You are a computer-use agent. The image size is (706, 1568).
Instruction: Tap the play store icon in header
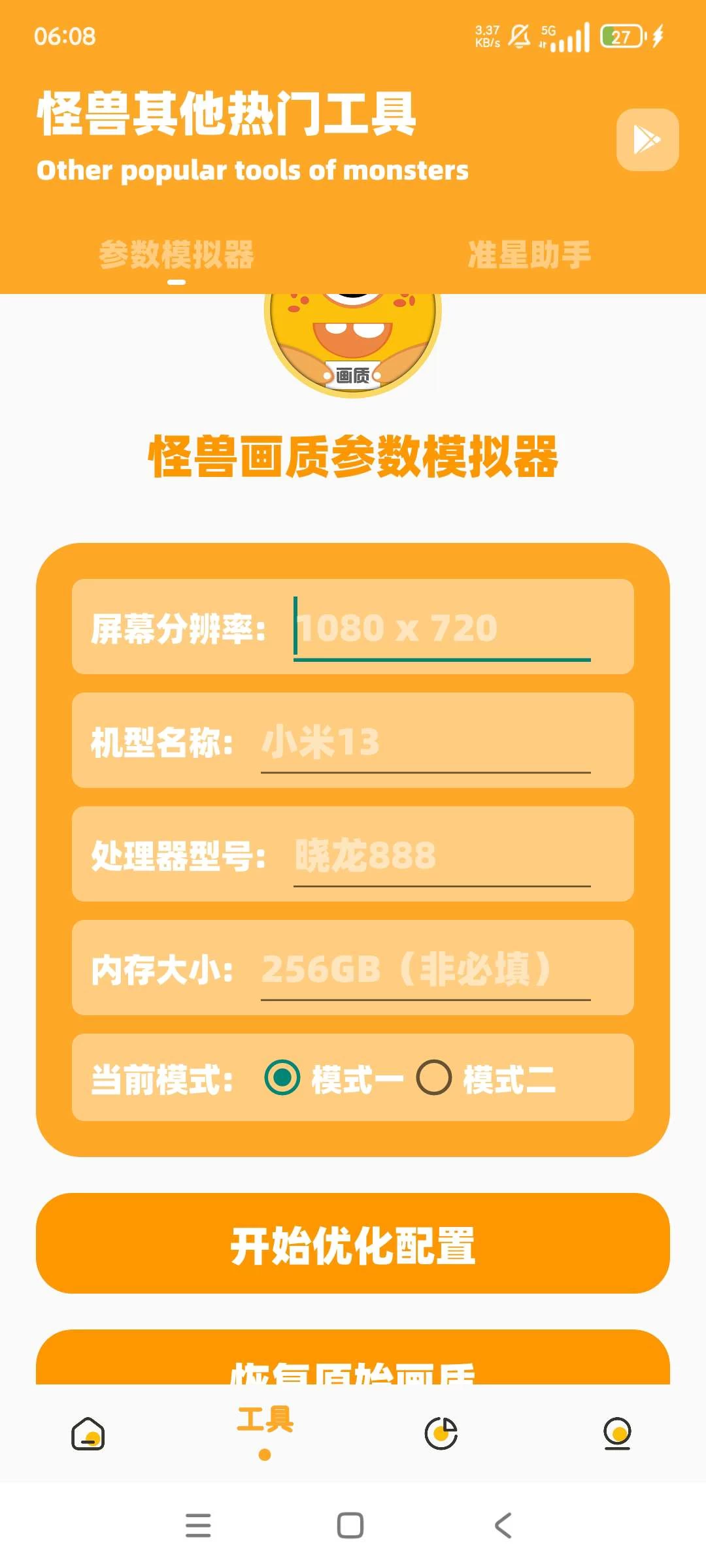pyautogui.click(x=647, y=140)
